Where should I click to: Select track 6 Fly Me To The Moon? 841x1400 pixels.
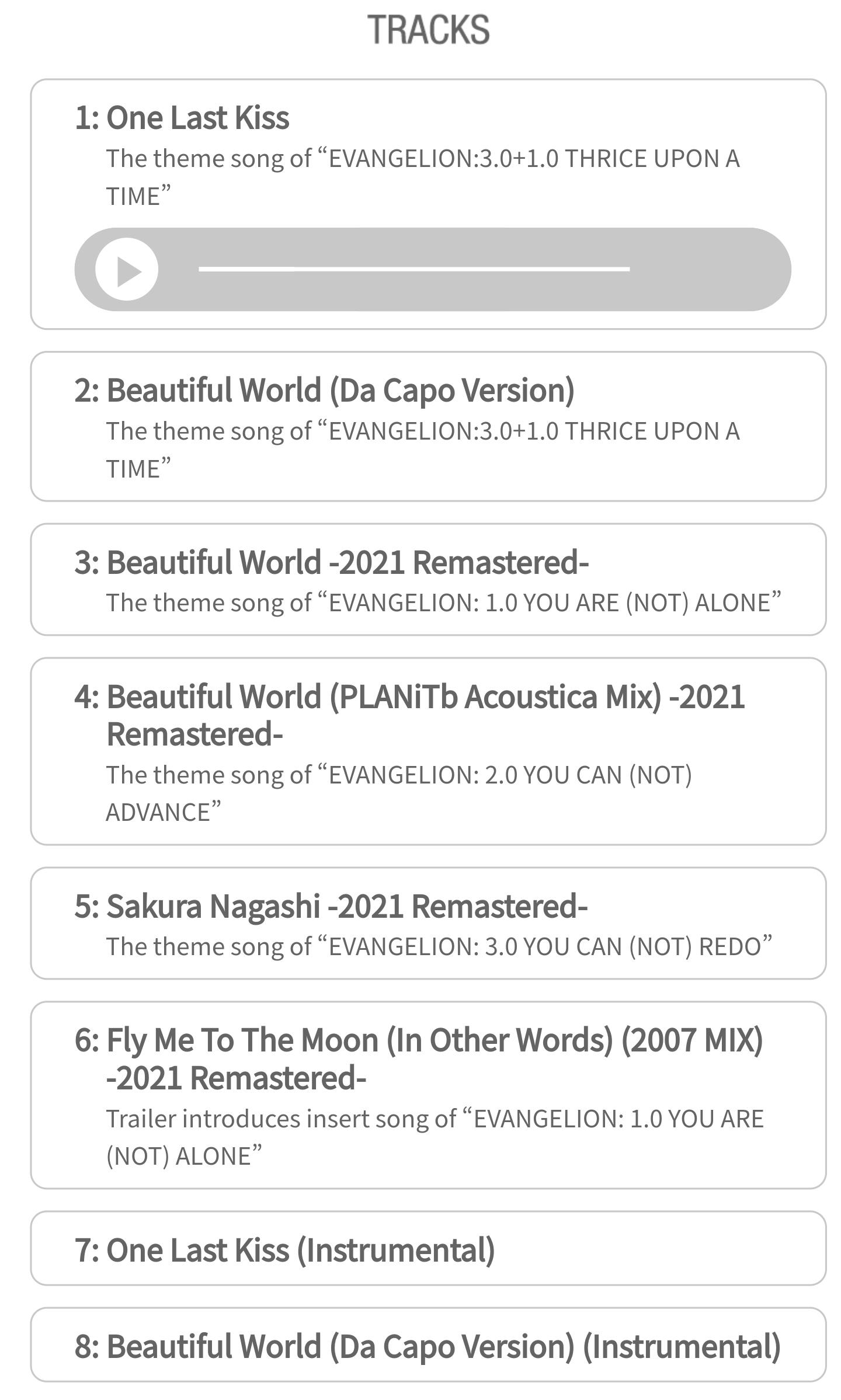point(428,1095)
